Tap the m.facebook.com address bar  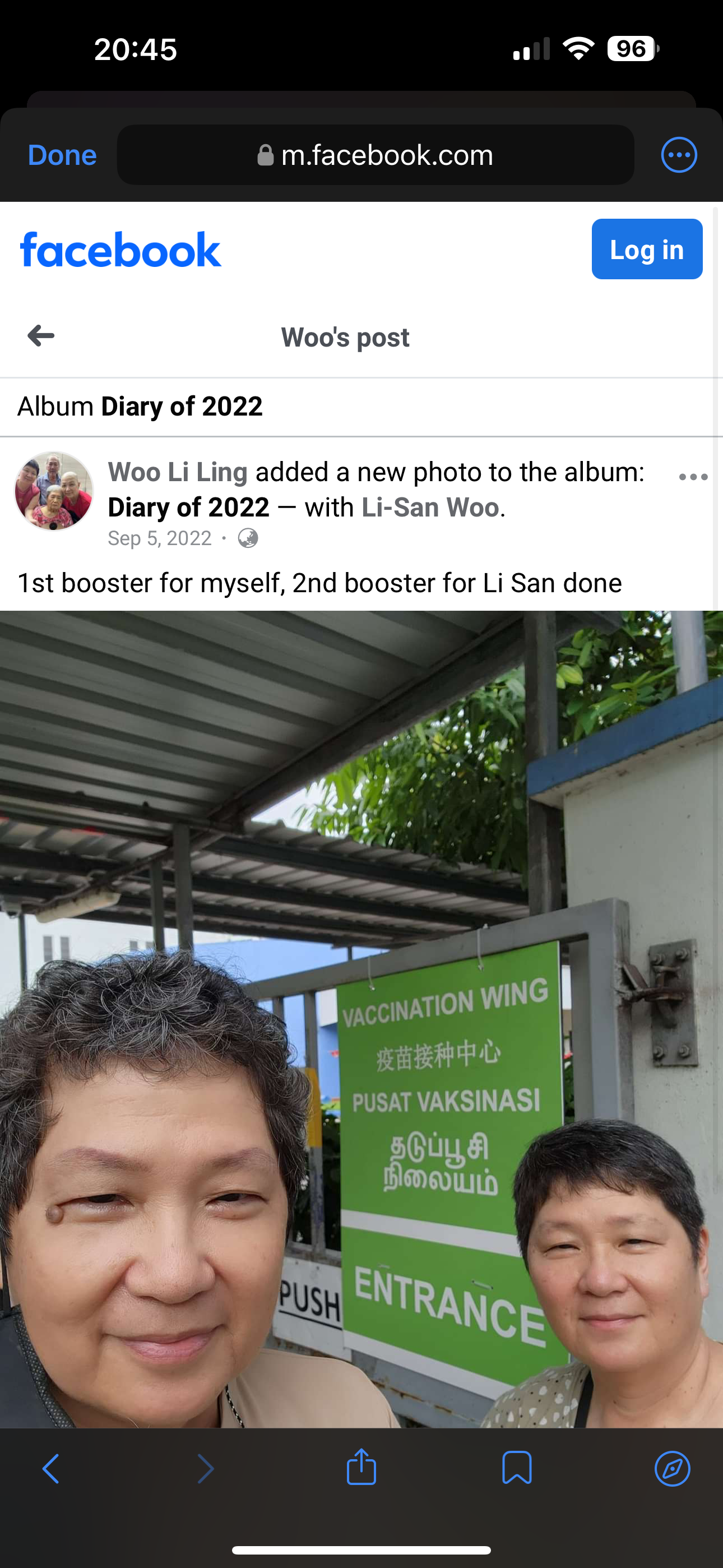tap(375, 155)
